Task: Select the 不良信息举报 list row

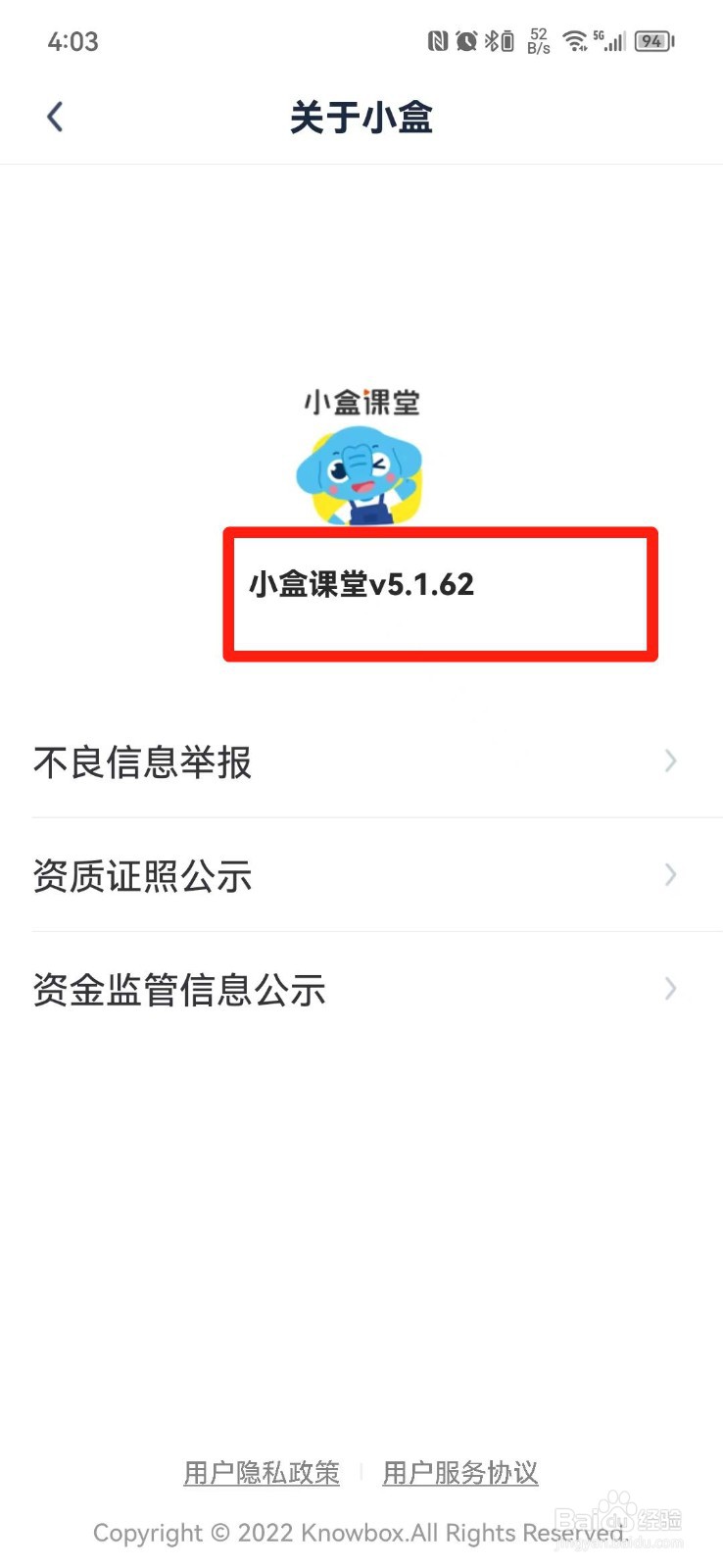Action: pos(143,761)
